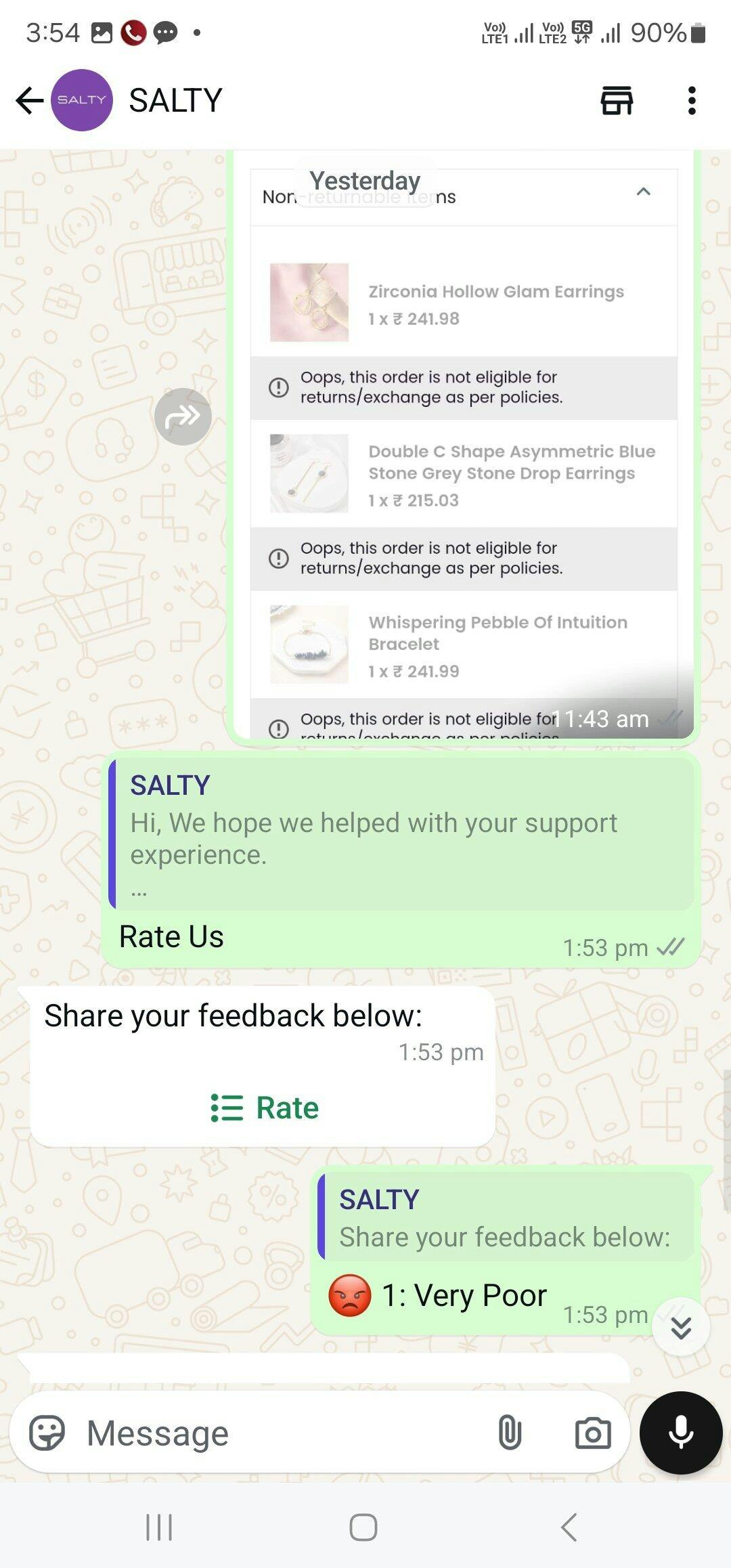Open the recent apps view
The height and width of the screenshot is (1568, 731).
[x=160, y=1527]
